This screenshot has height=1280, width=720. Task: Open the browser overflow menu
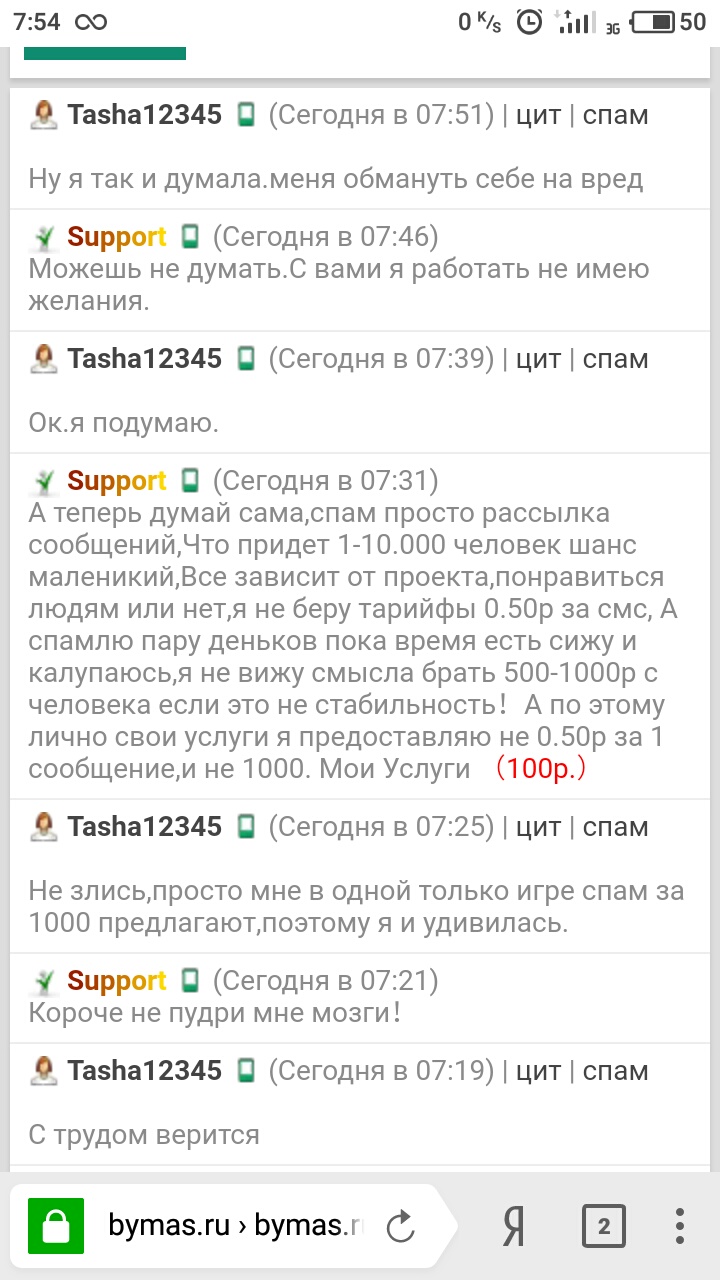[680, 1226]
